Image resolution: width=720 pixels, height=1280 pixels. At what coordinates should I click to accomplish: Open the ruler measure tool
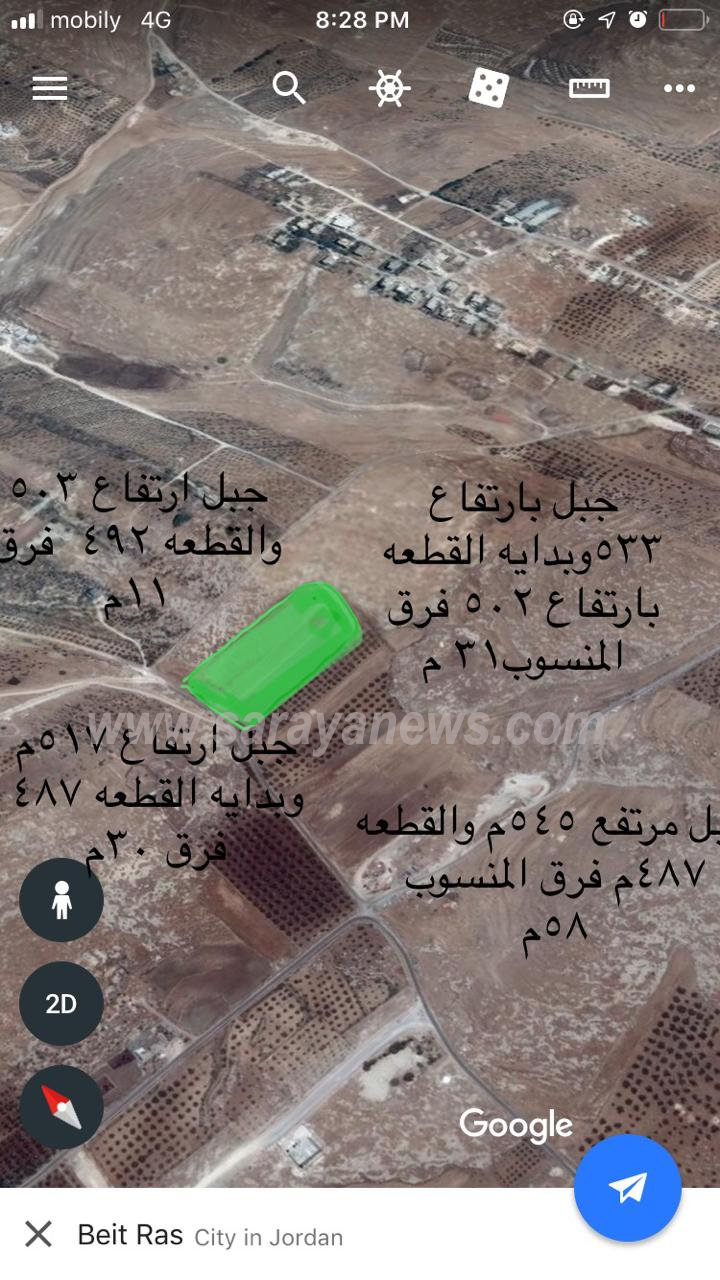click(589, 88)
